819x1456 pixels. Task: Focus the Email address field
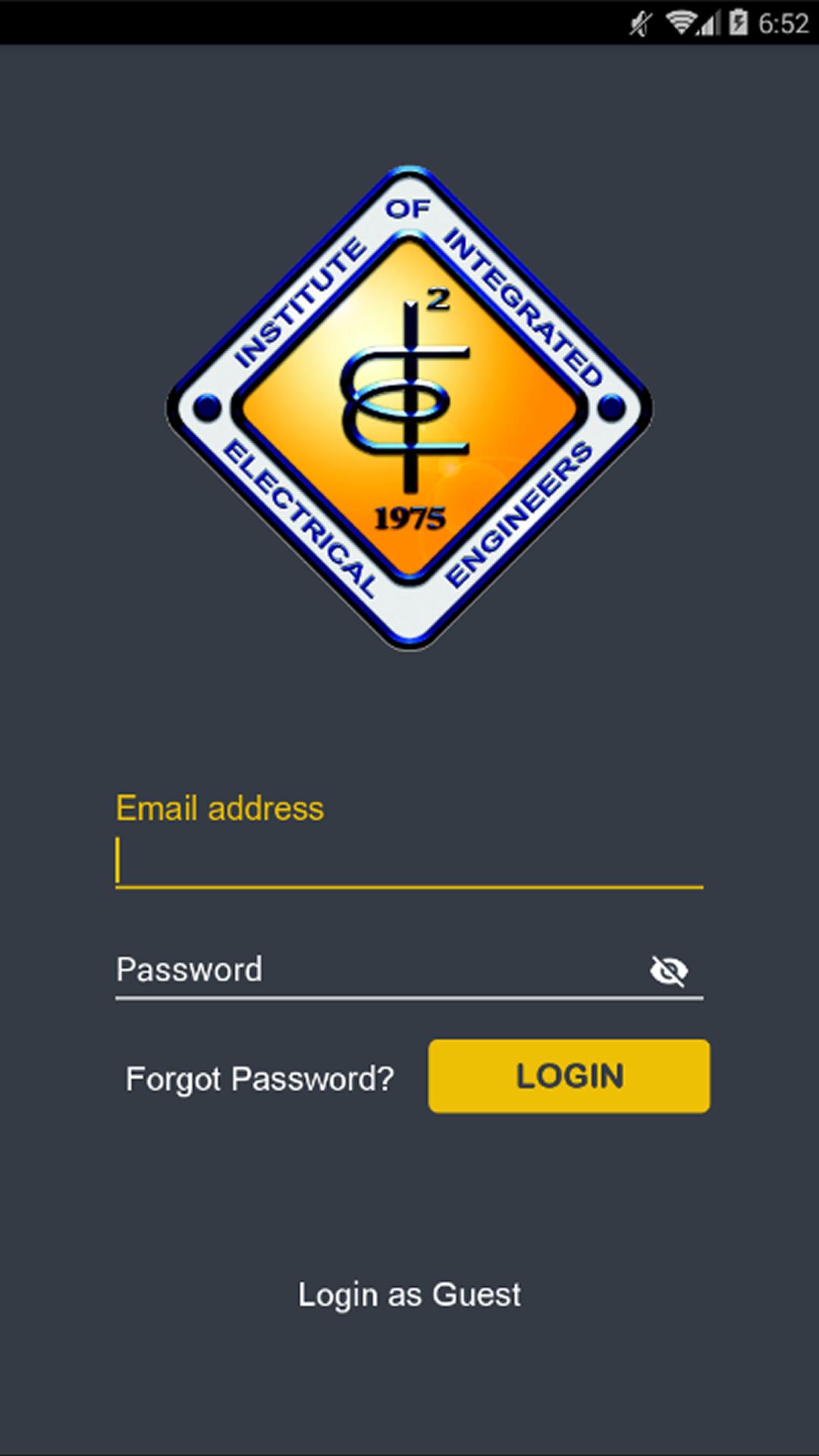pos(409,861)
